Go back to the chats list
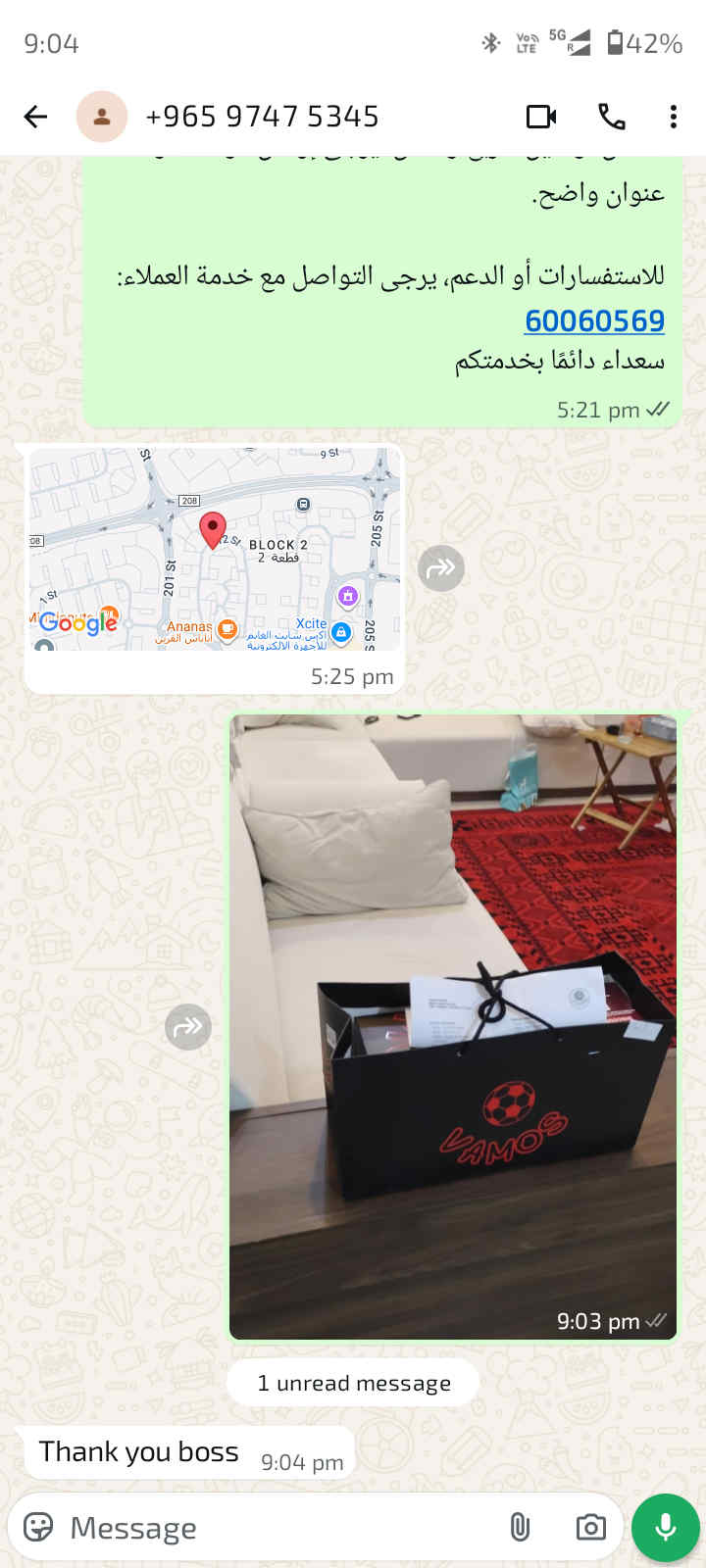Image resolution: width=706 pixels, height=1568 pixels. pyautogui.click(x=35, y=117)
